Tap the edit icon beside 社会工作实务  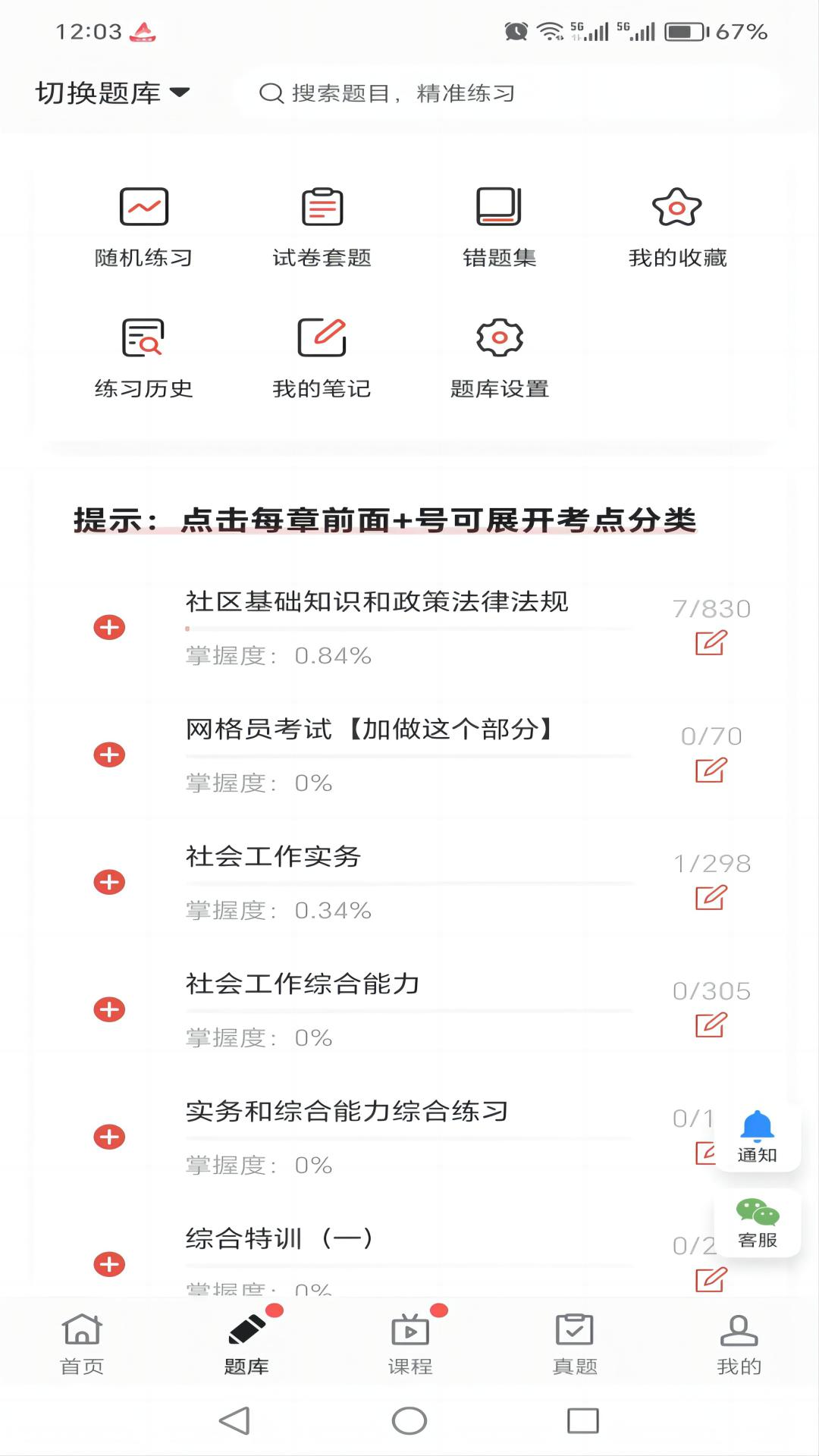tap(711, 899)
